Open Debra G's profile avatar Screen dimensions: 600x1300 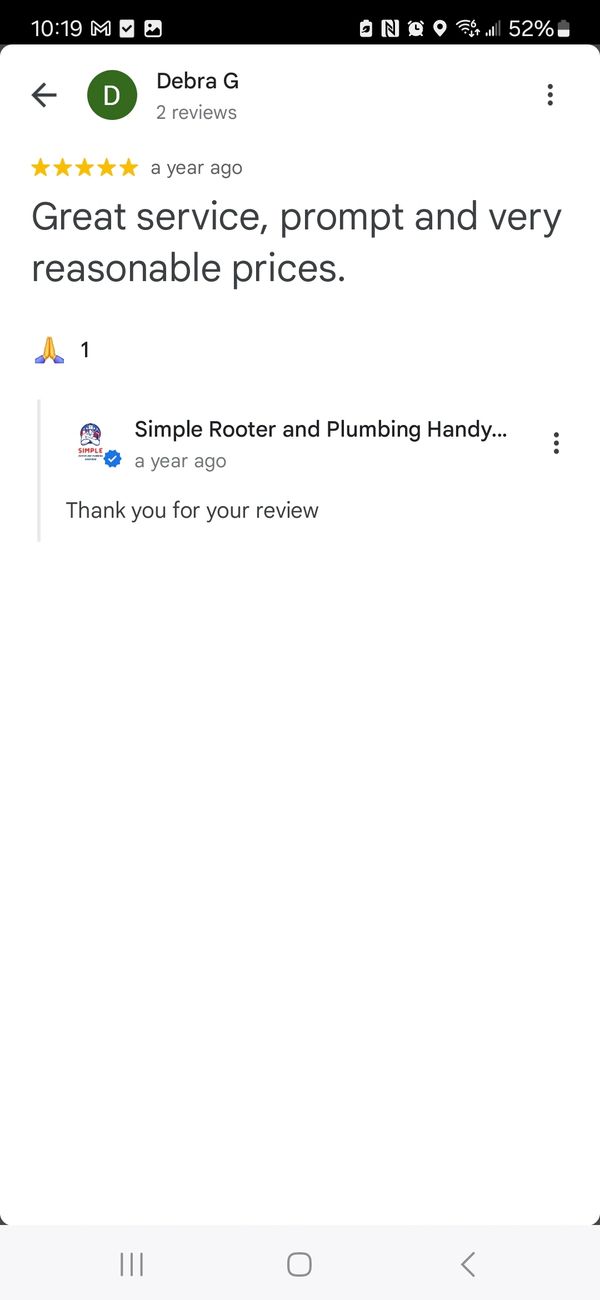[112, 95]
